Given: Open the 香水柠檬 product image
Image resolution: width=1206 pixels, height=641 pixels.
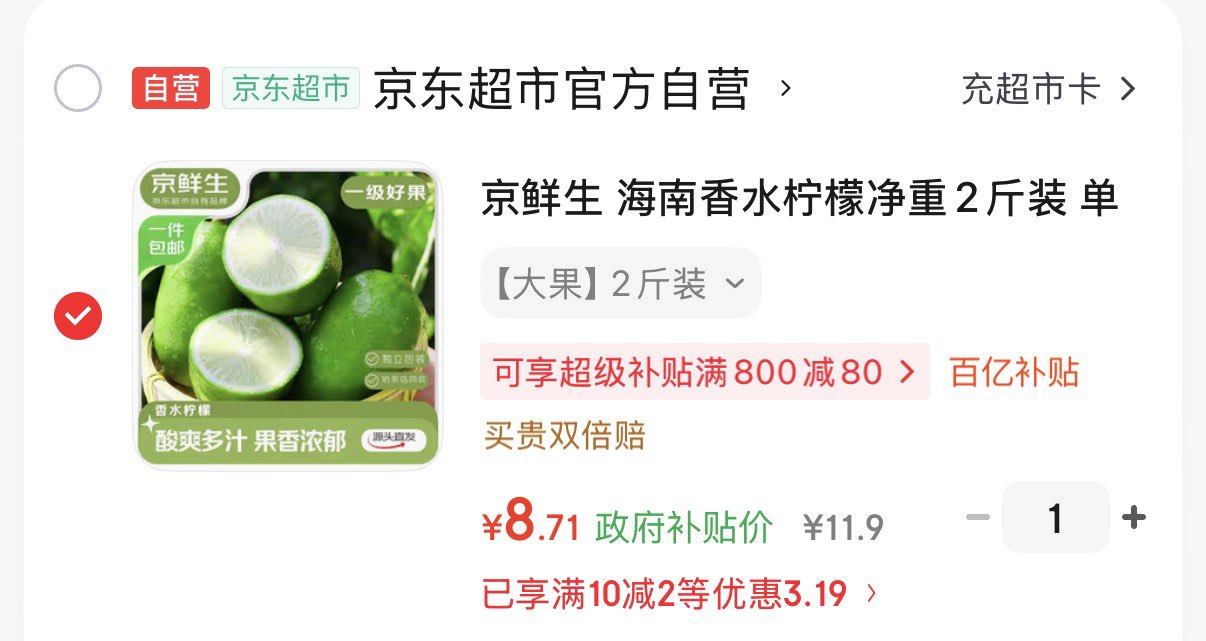Looking at the screenshot, I should pos(288,315).
